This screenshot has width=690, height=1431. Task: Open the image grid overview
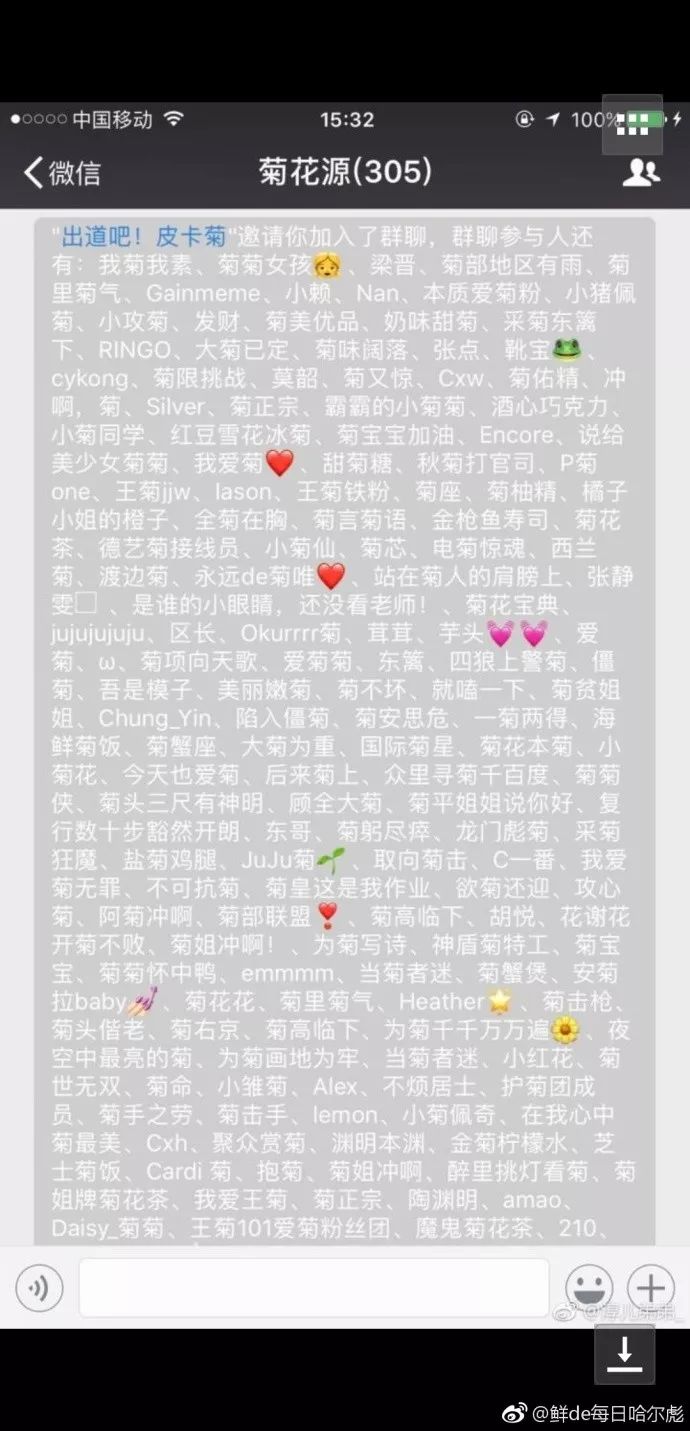632,124
